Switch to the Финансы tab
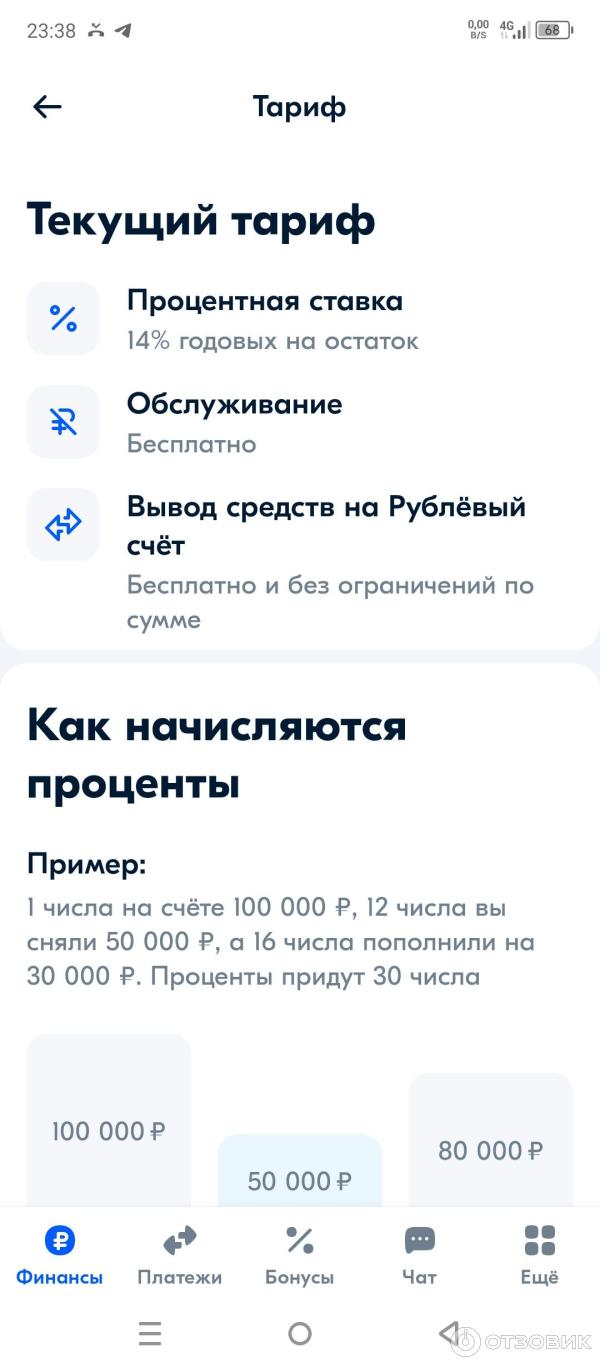The image size is (600, 1367). point(59,1255)
